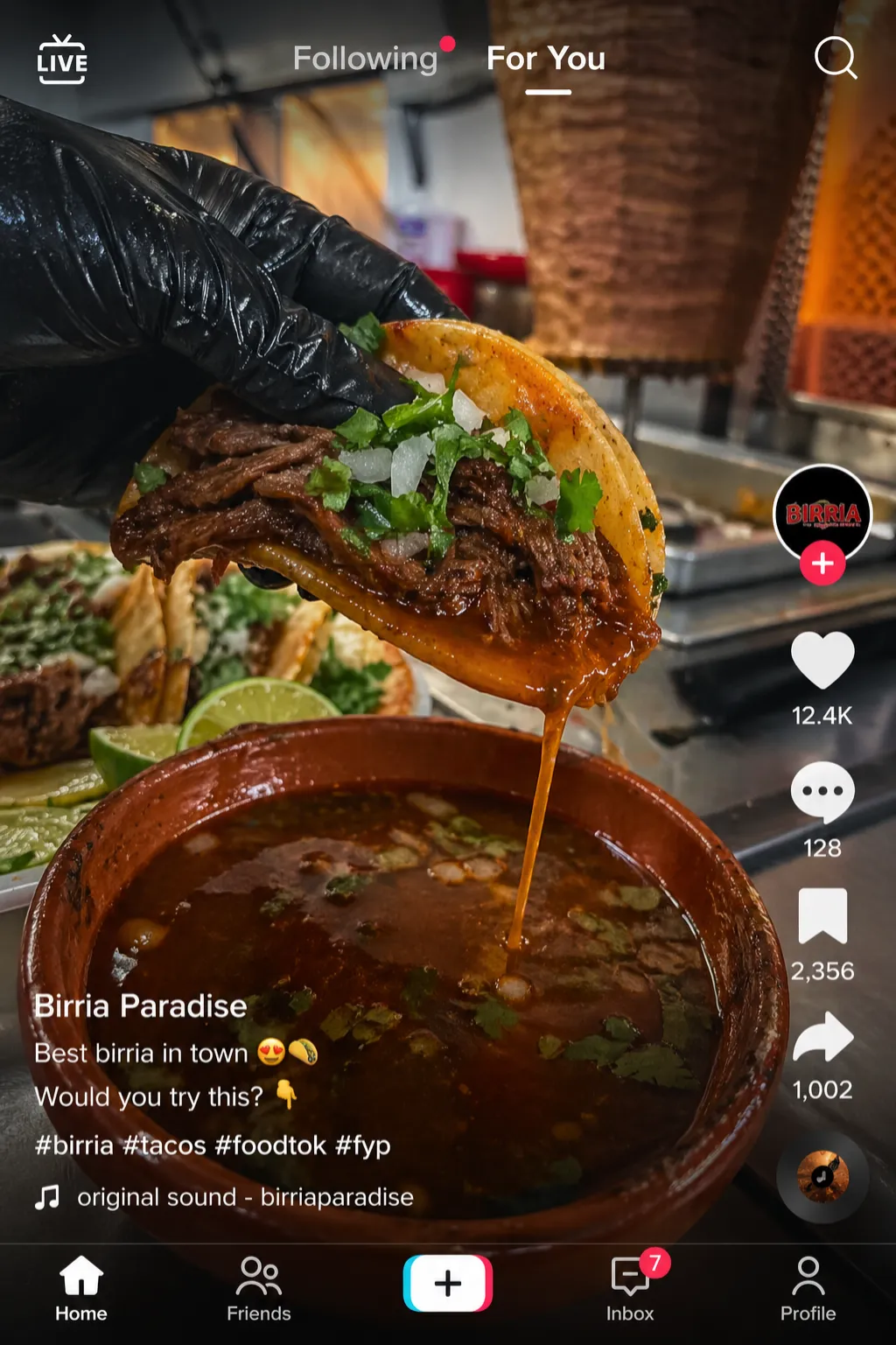Screen dimensions: 896x1345
Task: Open the search magnifier
Action: pos(835,58)
